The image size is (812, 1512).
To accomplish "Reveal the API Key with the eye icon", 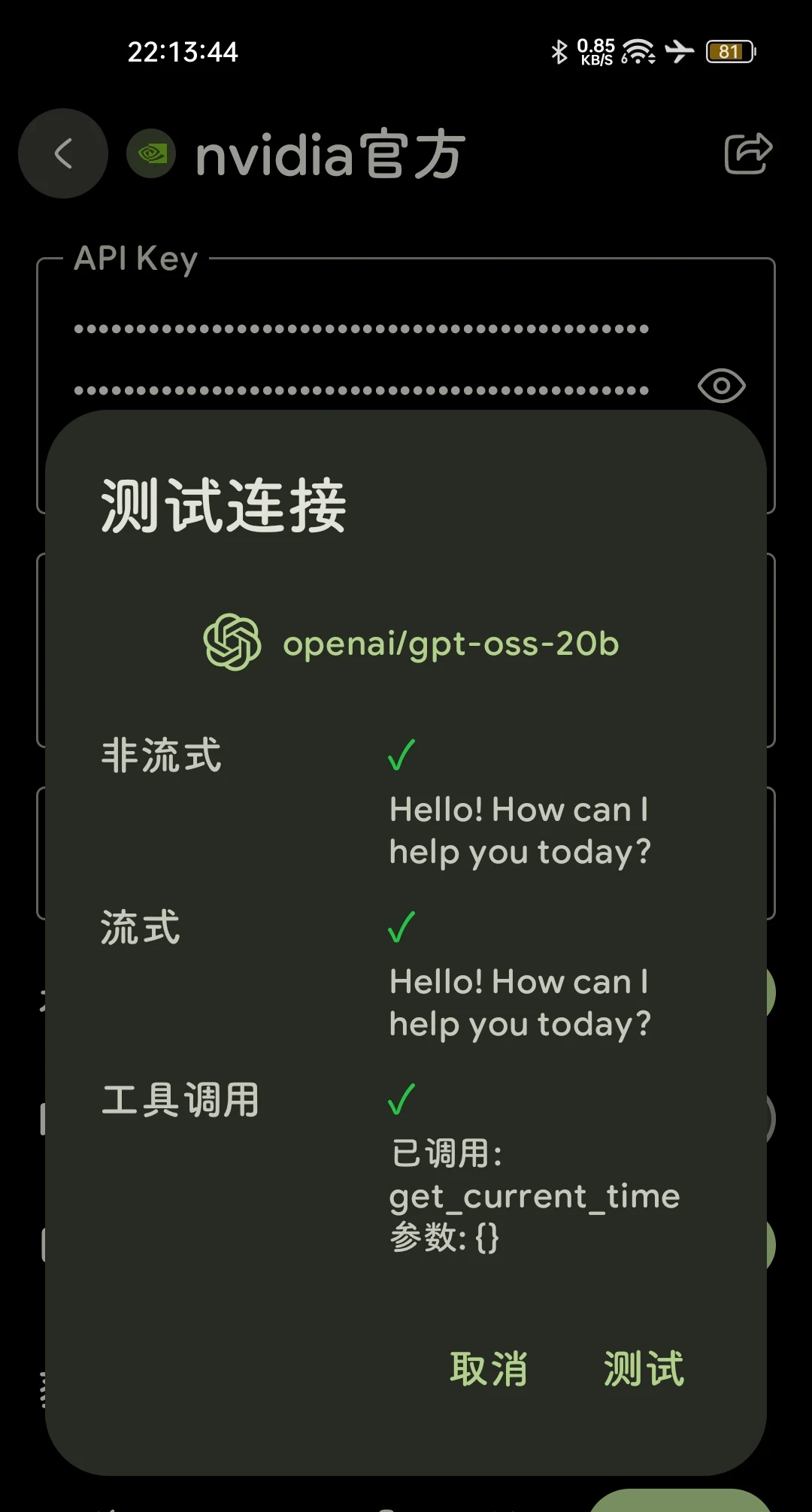I will (721, 386).
